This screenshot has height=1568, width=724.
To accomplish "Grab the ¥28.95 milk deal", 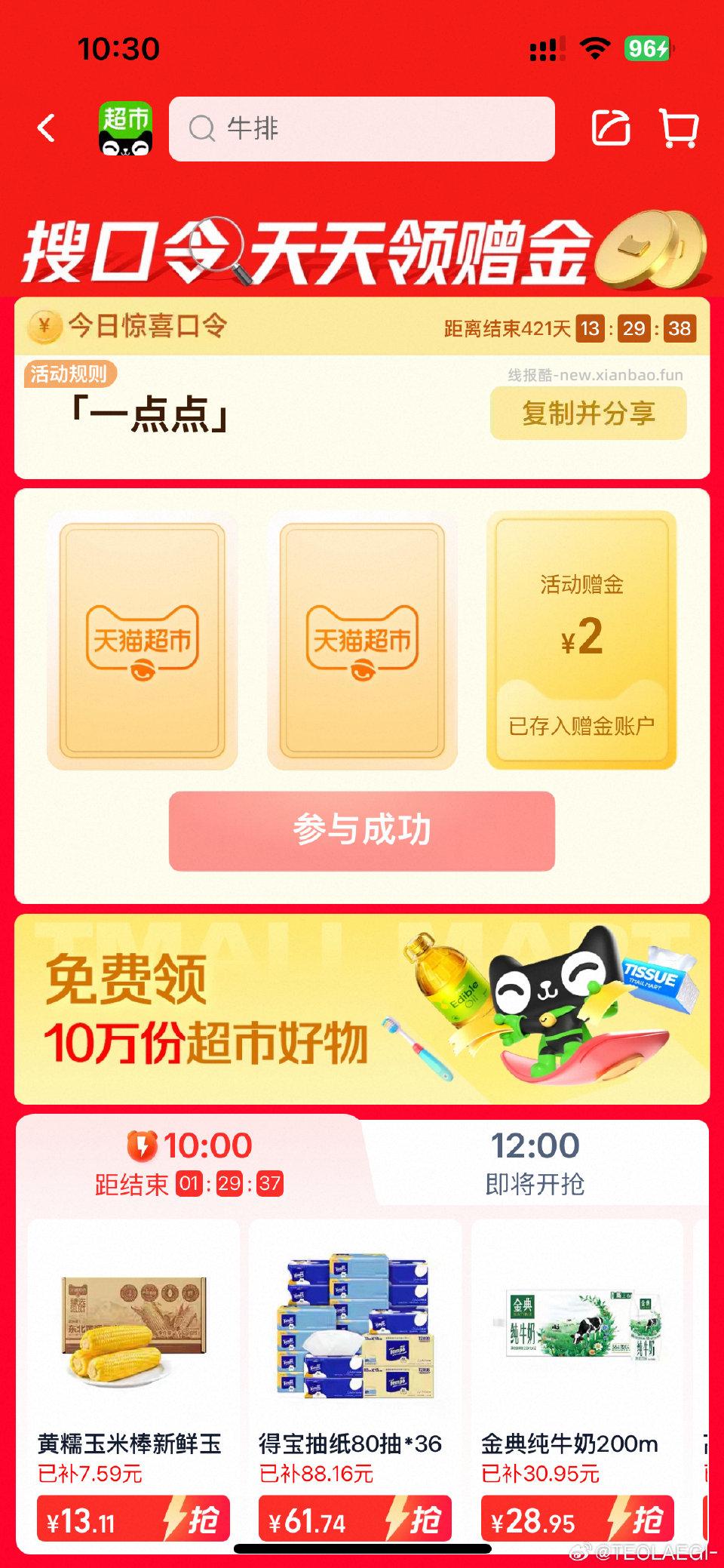I will coord(577,1520).
